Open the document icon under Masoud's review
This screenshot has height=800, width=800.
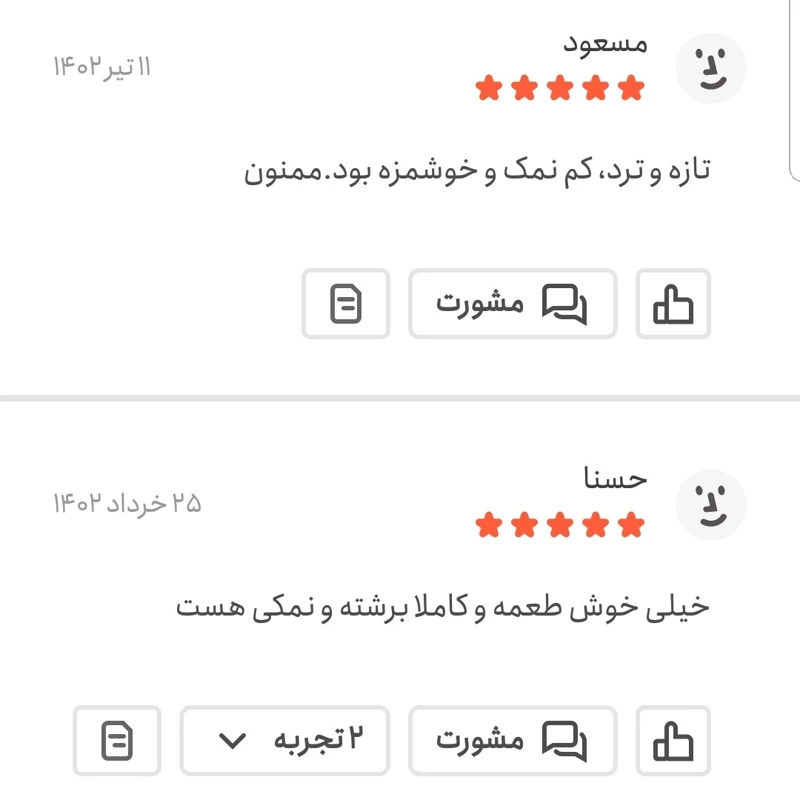tap(346, 303)
